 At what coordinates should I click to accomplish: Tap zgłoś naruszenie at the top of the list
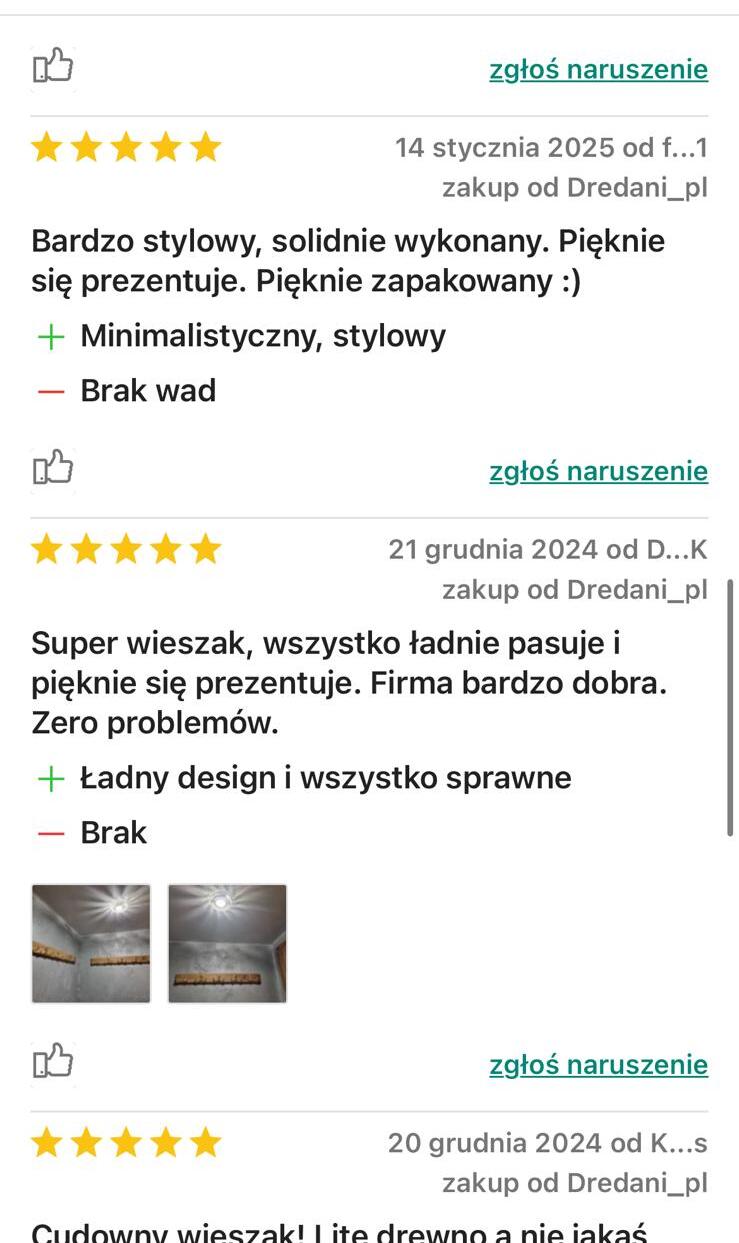(598, 69)
